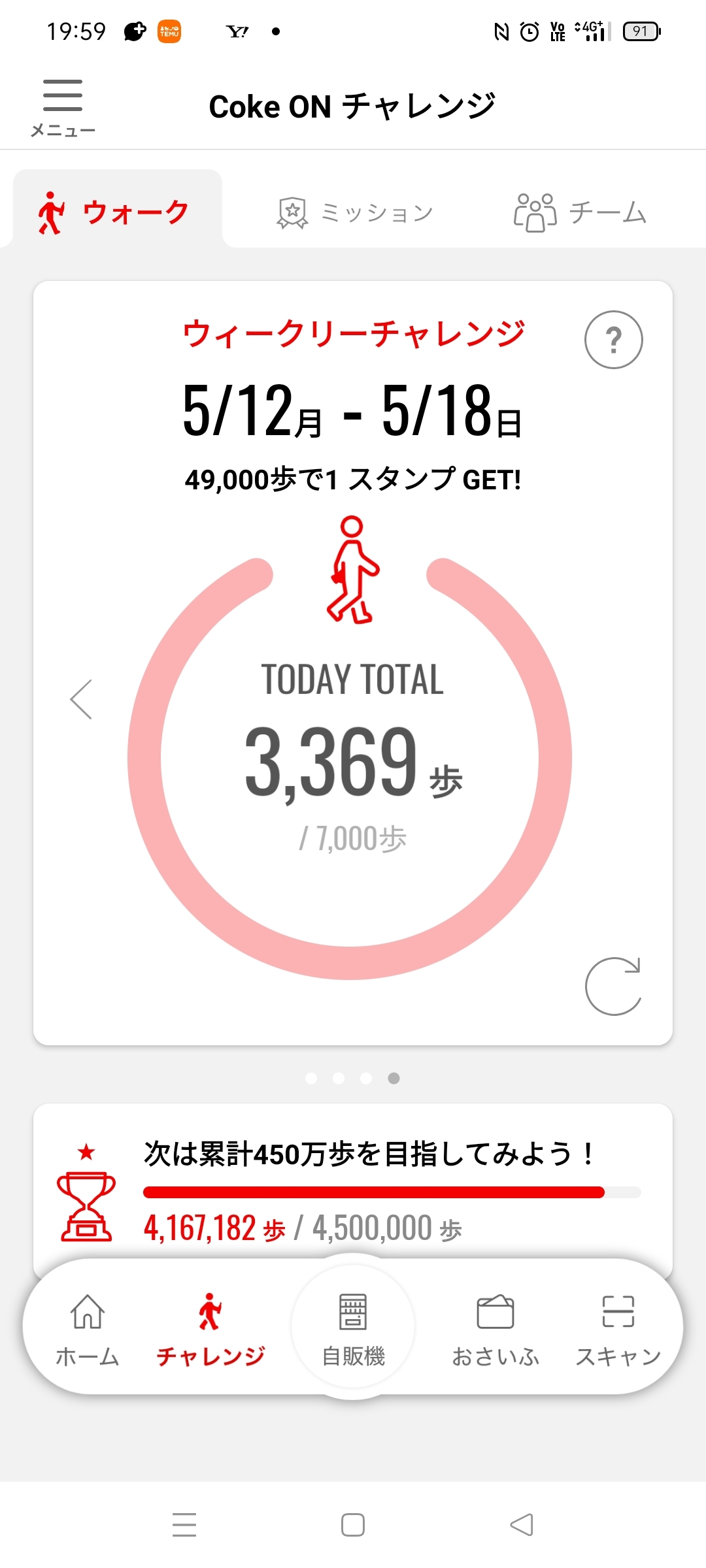This screenshot has height=1568, width=706.
Task: Refresh the step count
Action: coord(613,986)
